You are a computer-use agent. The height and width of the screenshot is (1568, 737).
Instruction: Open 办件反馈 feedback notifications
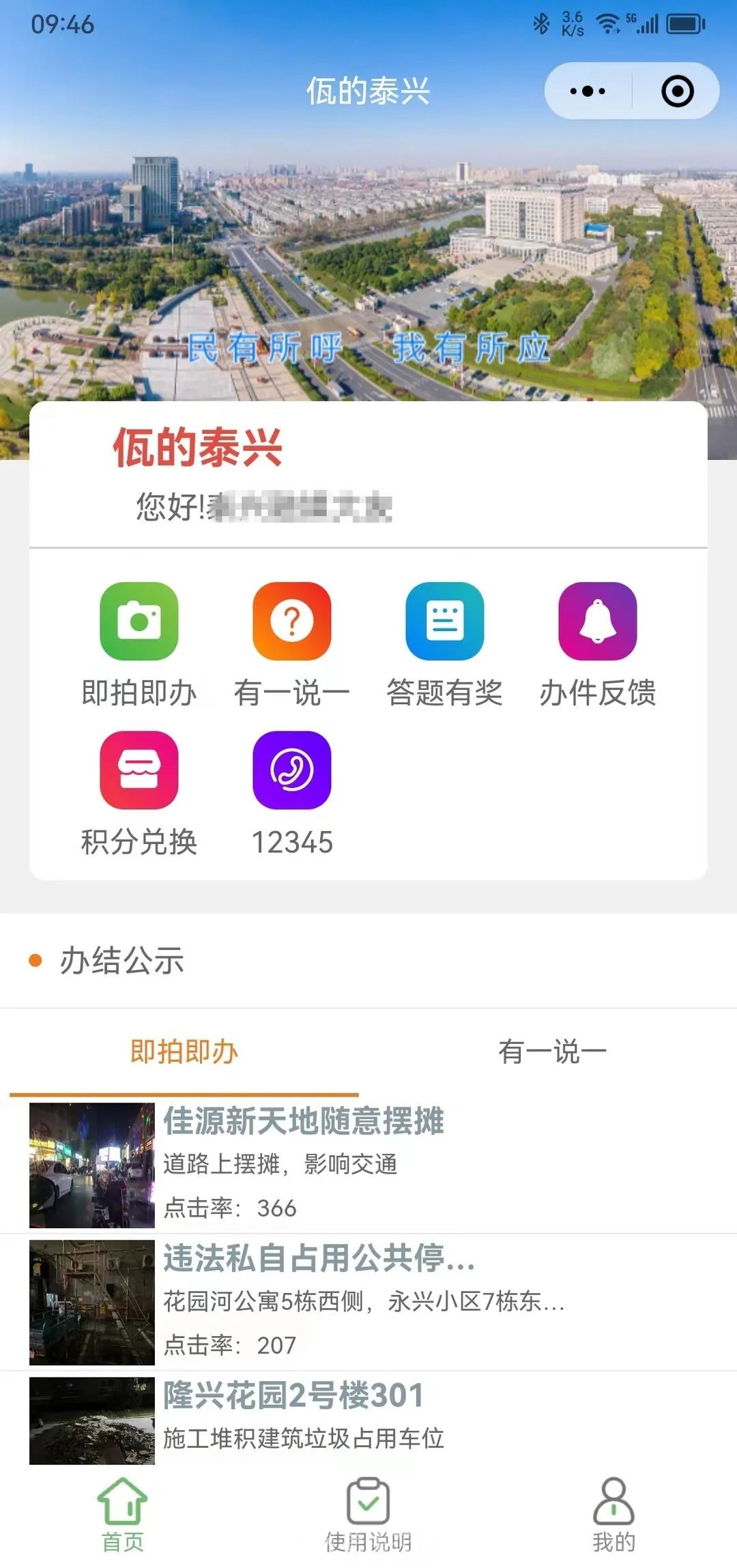tap(598, 622)
